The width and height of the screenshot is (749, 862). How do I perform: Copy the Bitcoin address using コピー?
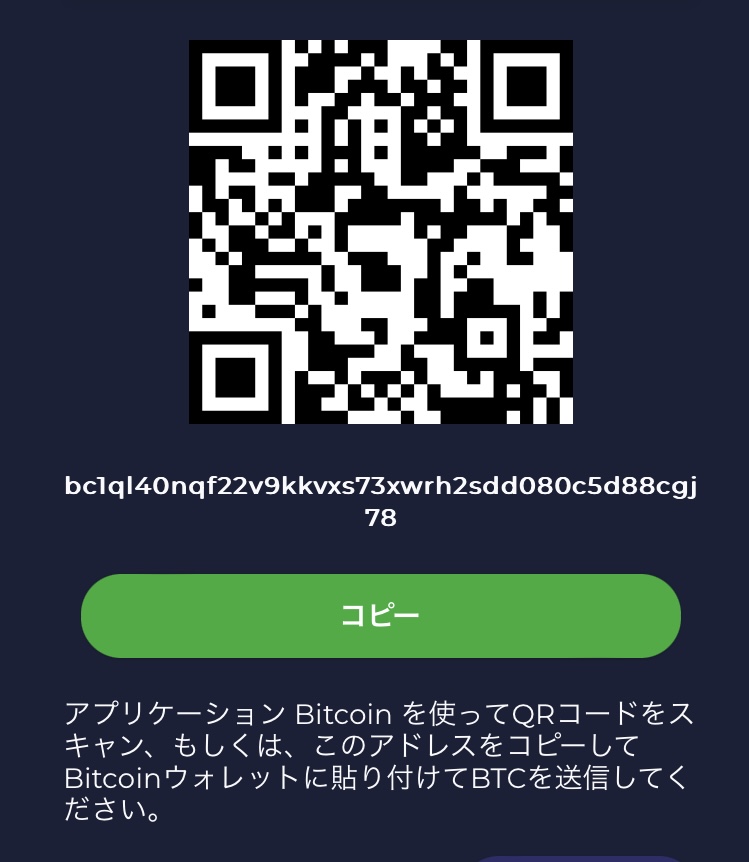click(380, 616)
